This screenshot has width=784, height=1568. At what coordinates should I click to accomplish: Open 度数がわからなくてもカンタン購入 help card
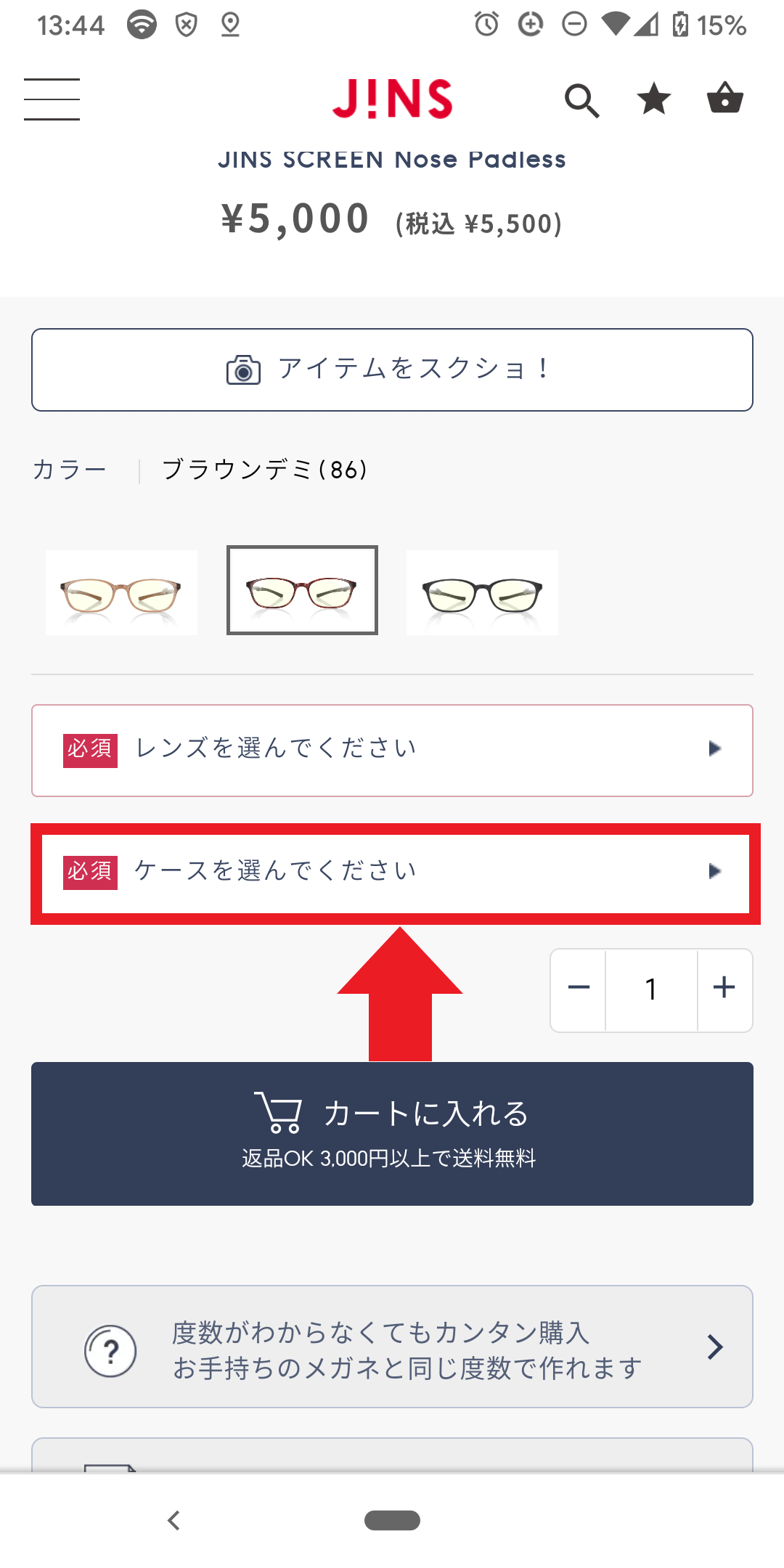click(x=392, y=1347)
